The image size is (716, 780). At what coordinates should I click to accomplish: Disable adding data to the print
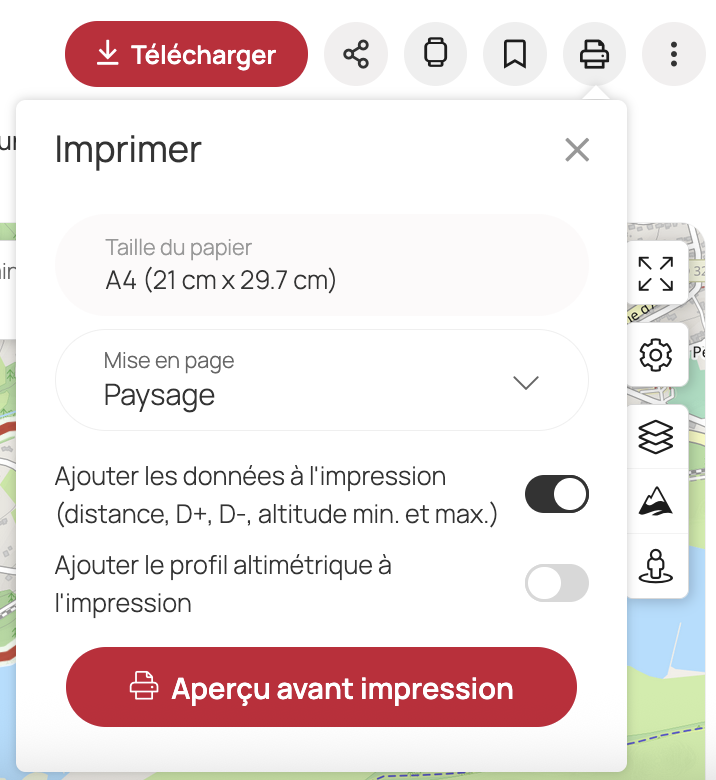click(557, 494)
